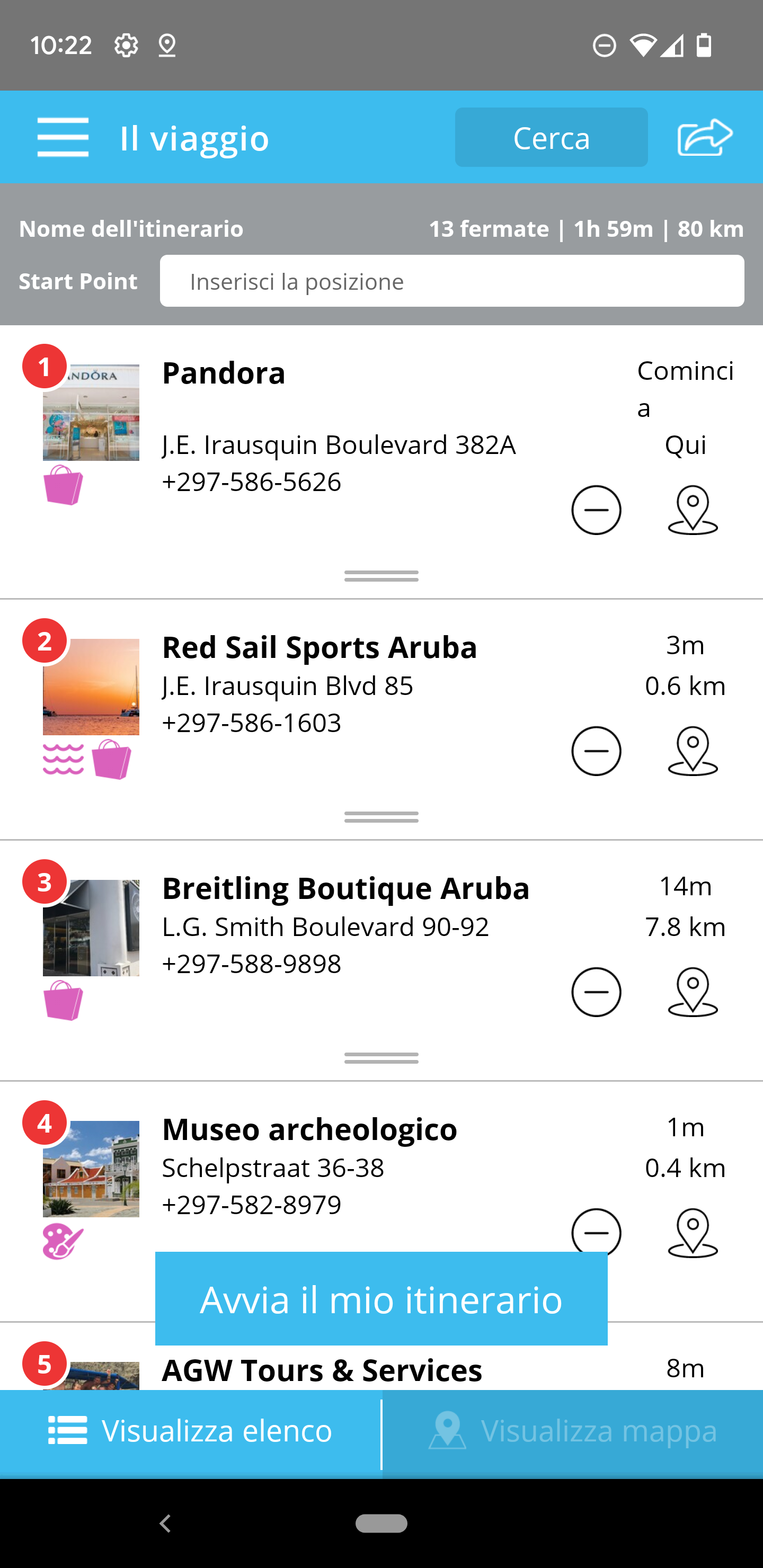This screenshot has width=763, height=1568.
Task: Switch to Visualizza elenco tab
Action: coord(191,1430)
